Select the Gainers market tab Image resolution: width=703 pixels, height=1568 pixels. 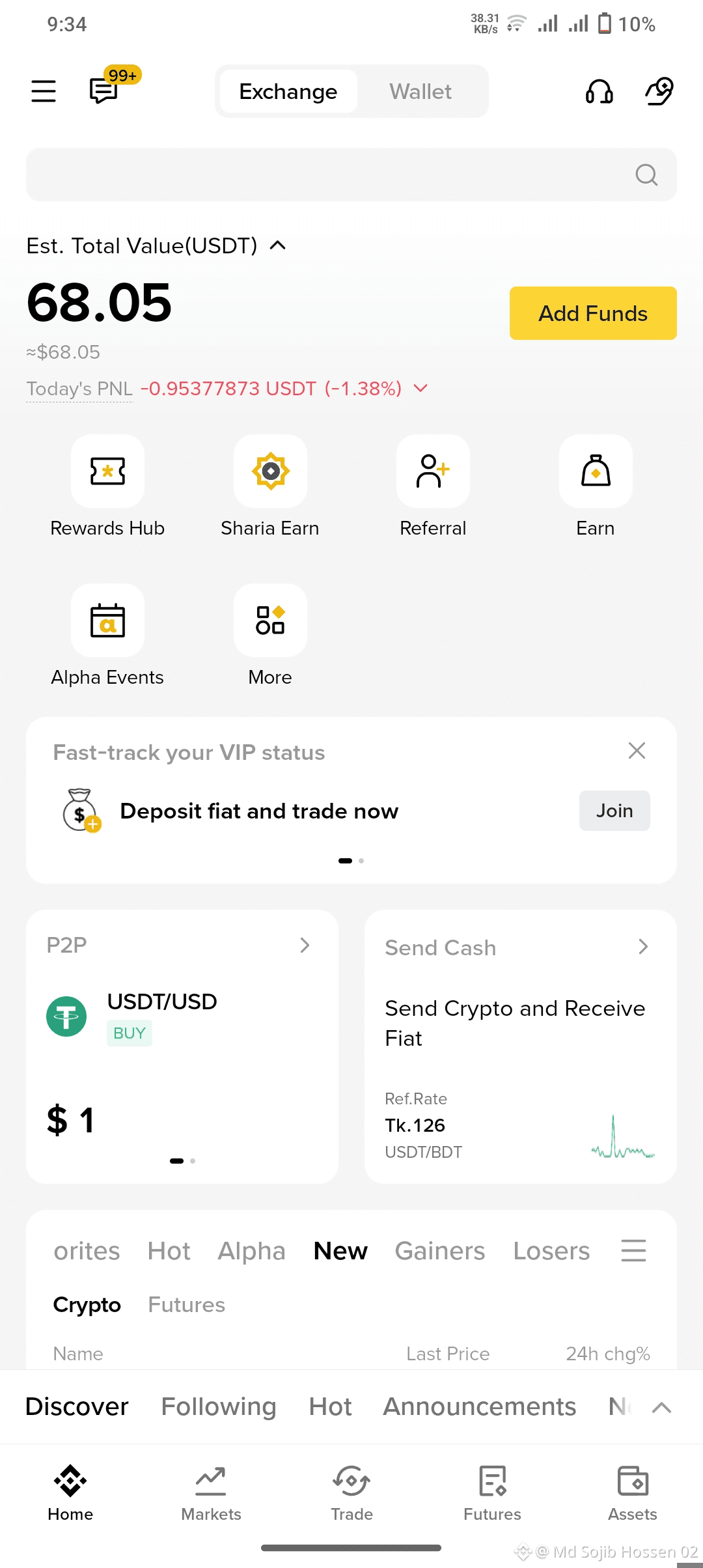(x=440, y=1251)
